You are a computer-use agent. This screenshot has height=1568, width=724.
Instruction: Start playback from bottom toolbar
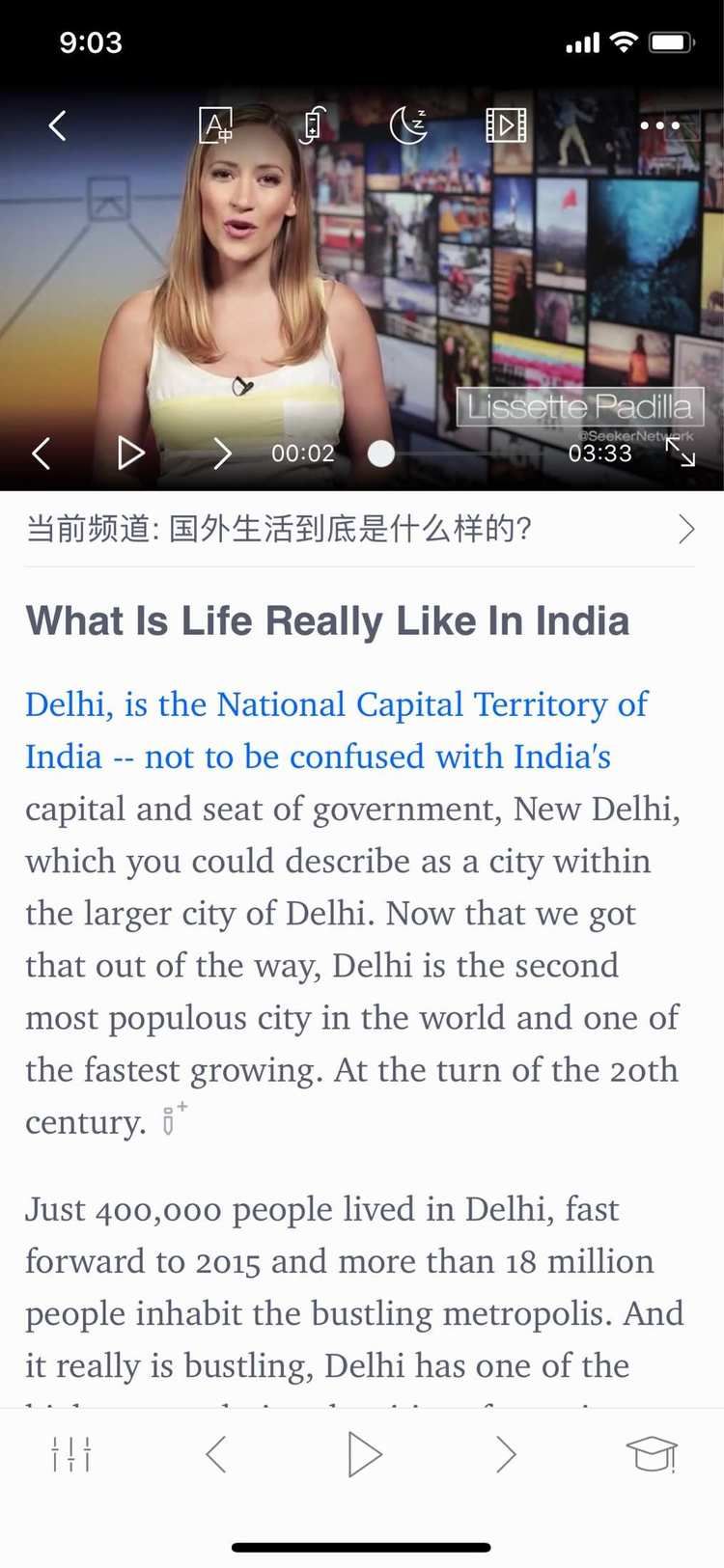point(364,1454)
